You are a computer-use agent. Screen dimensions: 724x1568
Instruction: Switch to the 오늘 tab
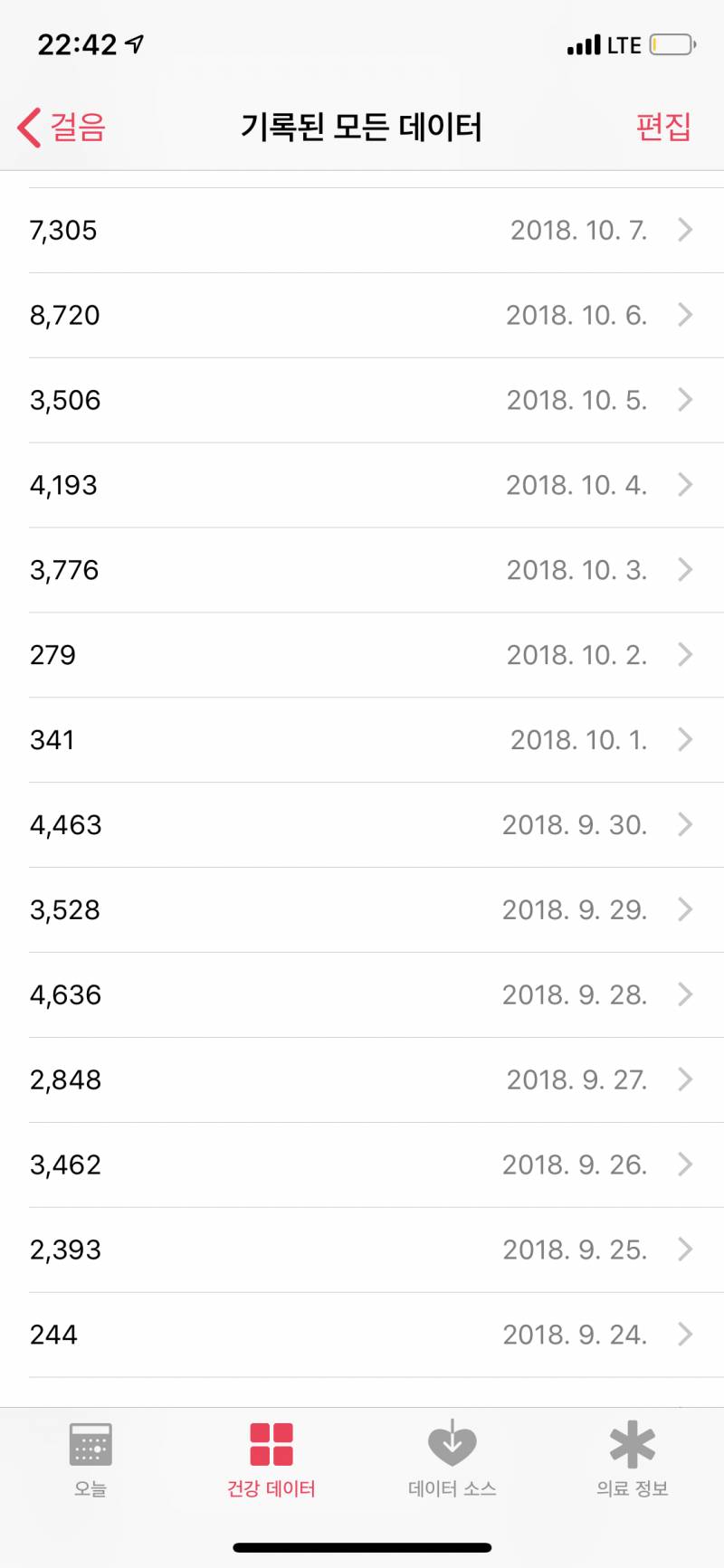[x=90, y=1459]
